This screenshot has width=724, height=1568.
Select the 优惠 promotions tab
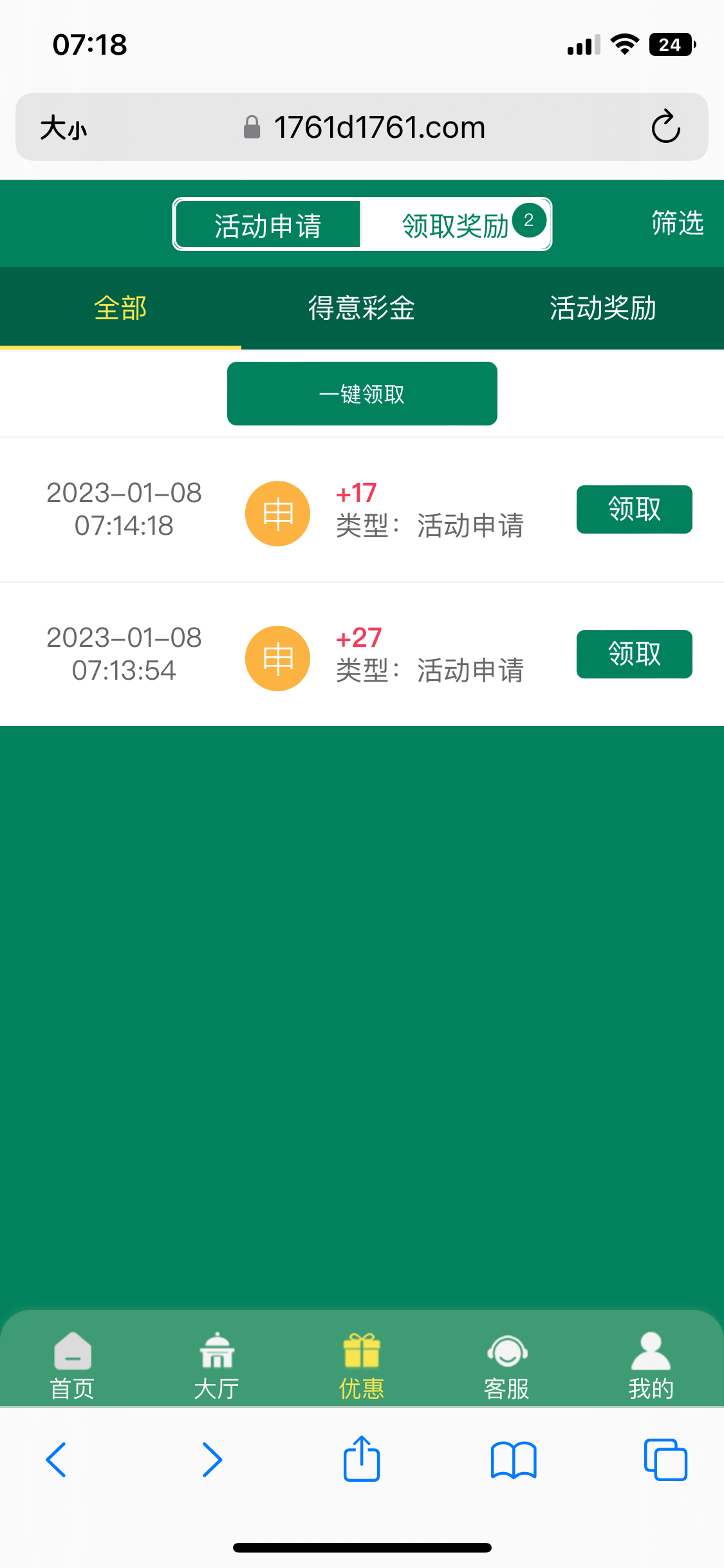(x=362, y=1365)
